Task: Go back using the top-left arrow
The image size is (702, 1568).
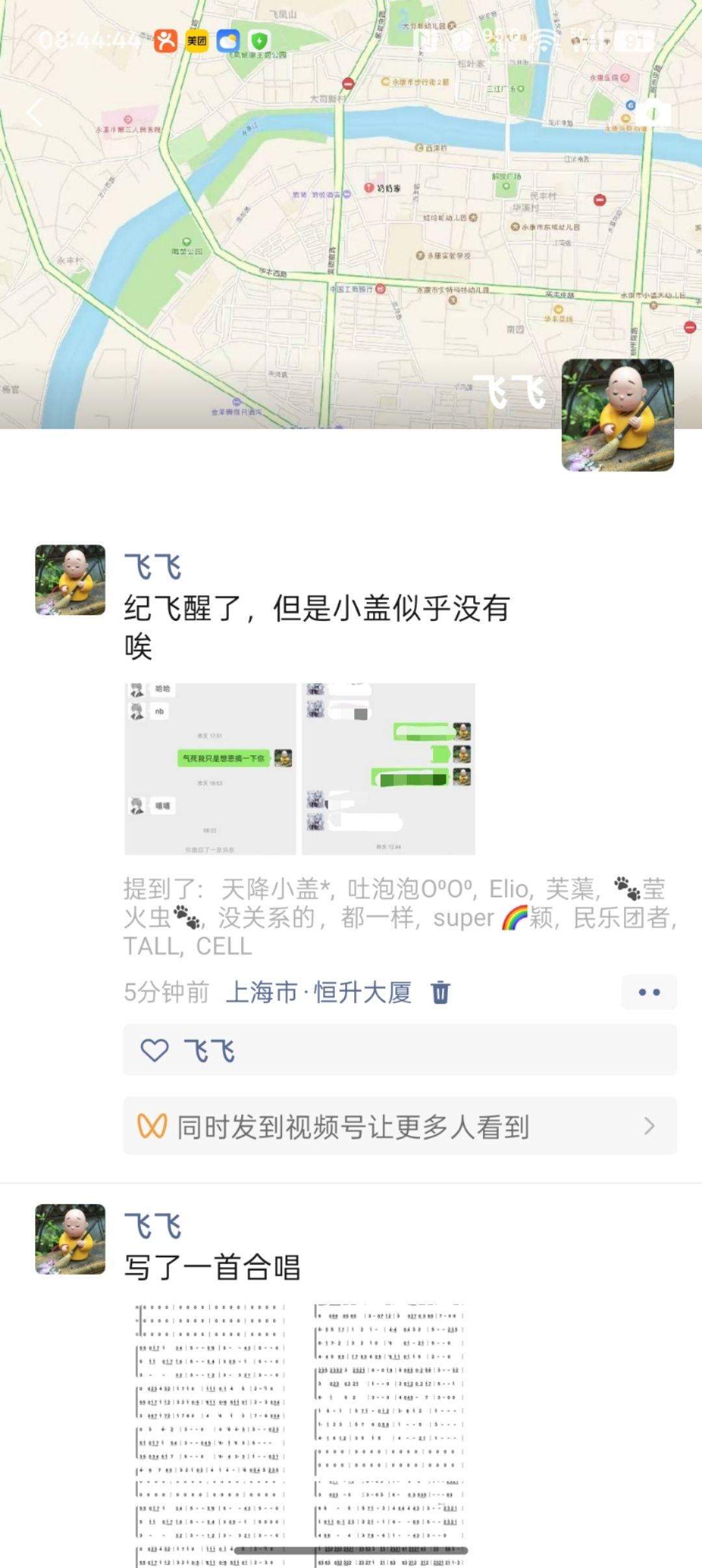Action: 34,113
